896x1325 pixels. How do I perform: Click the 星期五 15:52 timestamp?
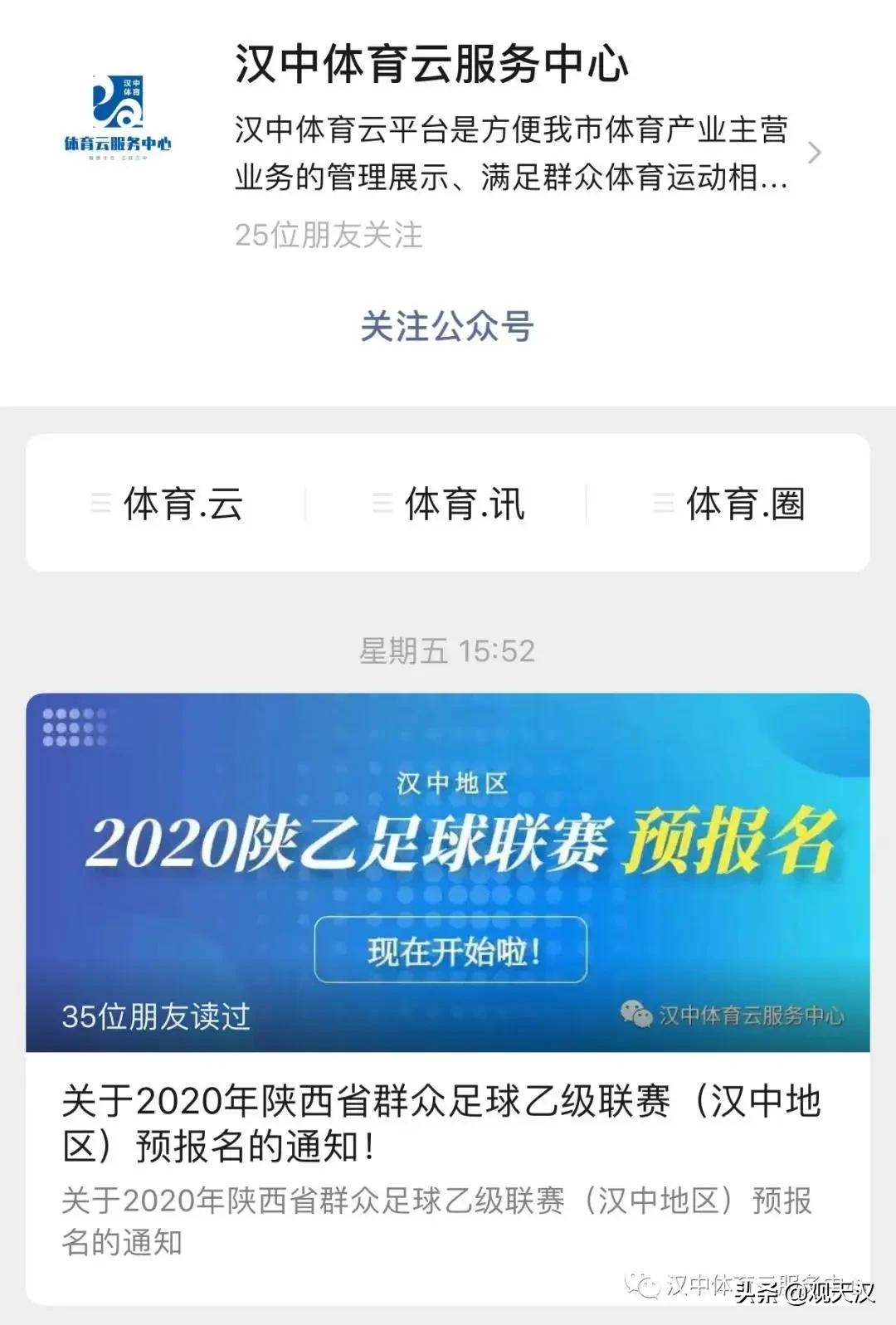(448, 651)
